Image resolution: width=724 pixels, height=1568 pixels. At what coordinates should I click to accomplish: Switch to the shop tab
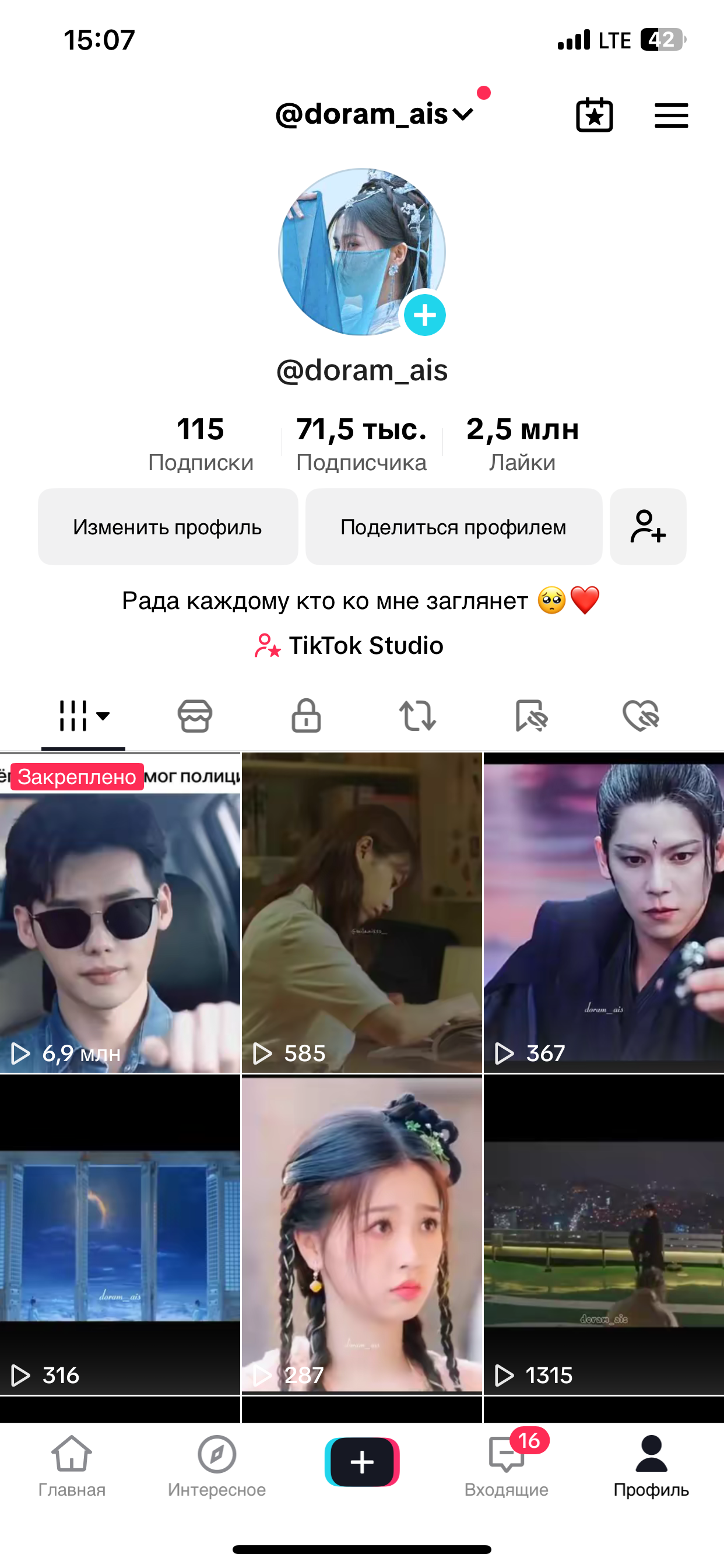(195, 715)
